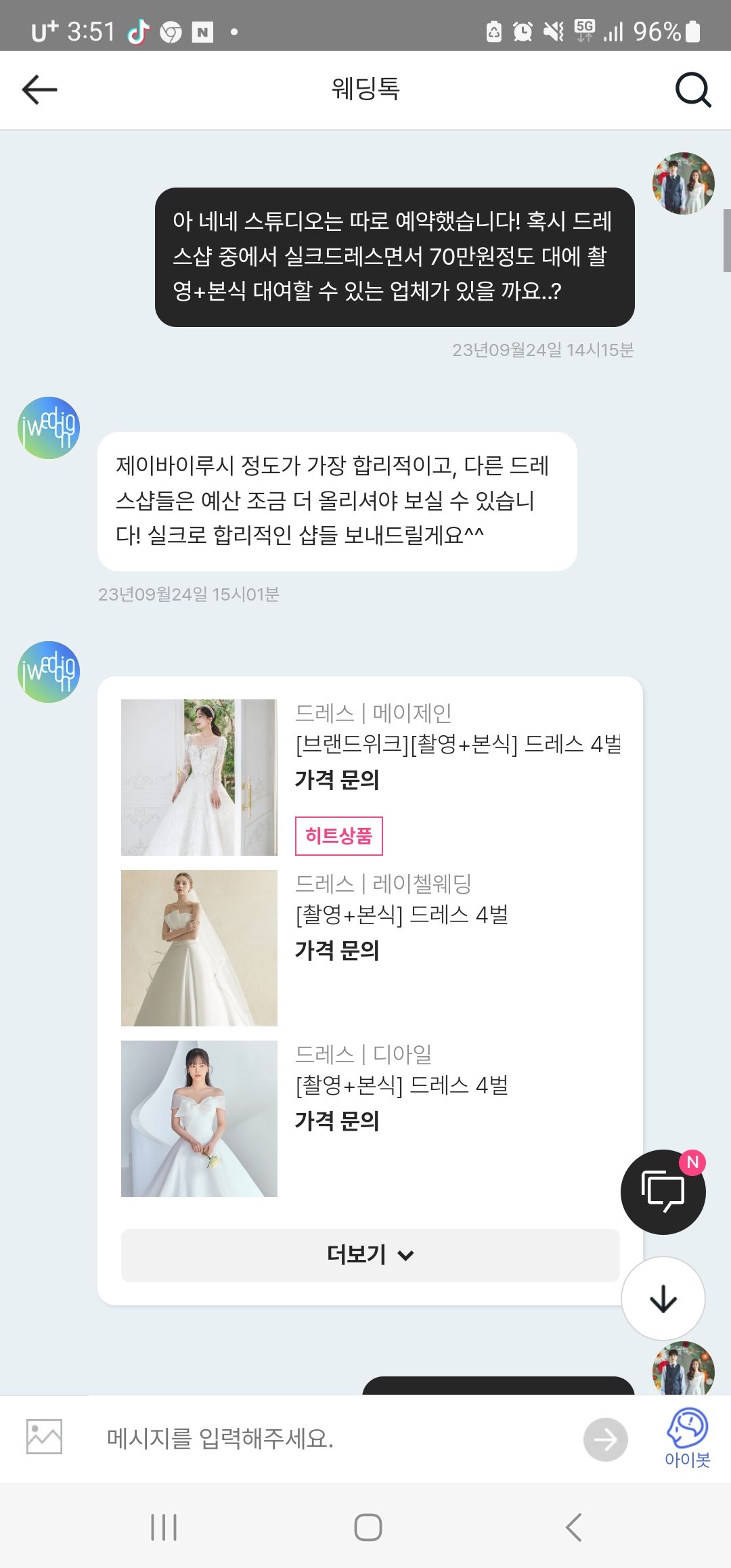Image resolution: width=731 pixels, height=1568 pixels.
Task: Open the 메이제인 dress product card
Action: click(370, 777)
